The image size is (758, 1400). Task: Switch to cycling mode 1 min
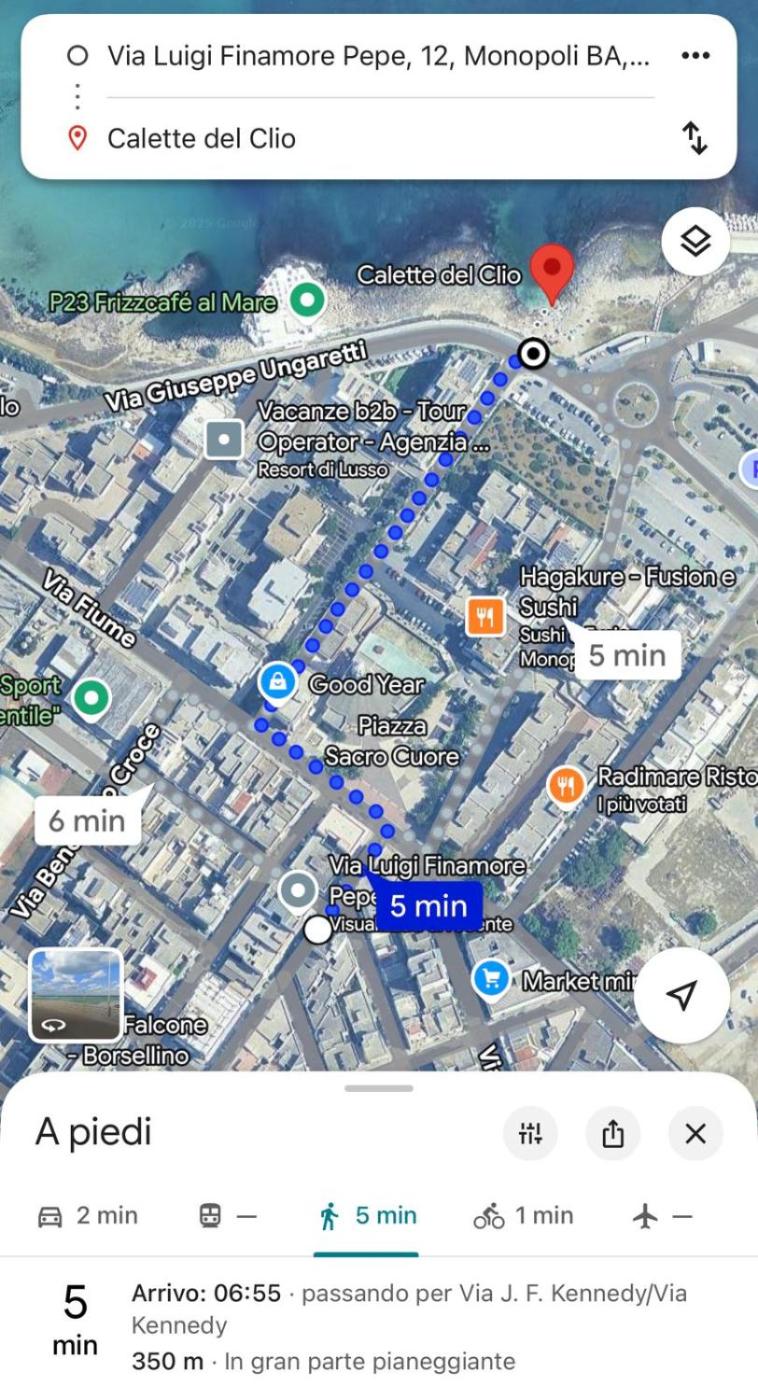tap(523, 1216)
